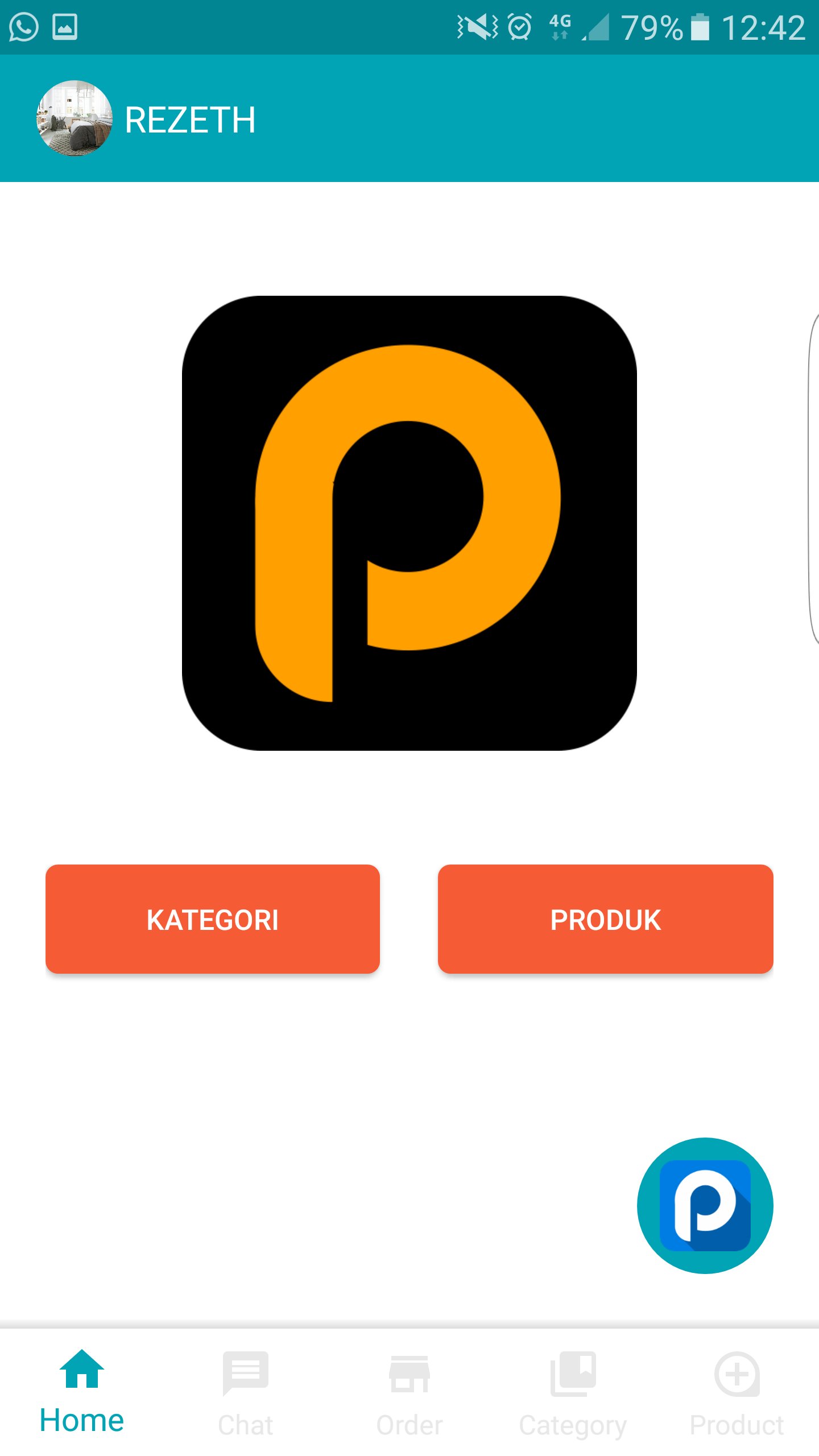The height and width of the screenshot is (1456, 819).
Task: Open the KATEGORI button
Action: point(213,917)
